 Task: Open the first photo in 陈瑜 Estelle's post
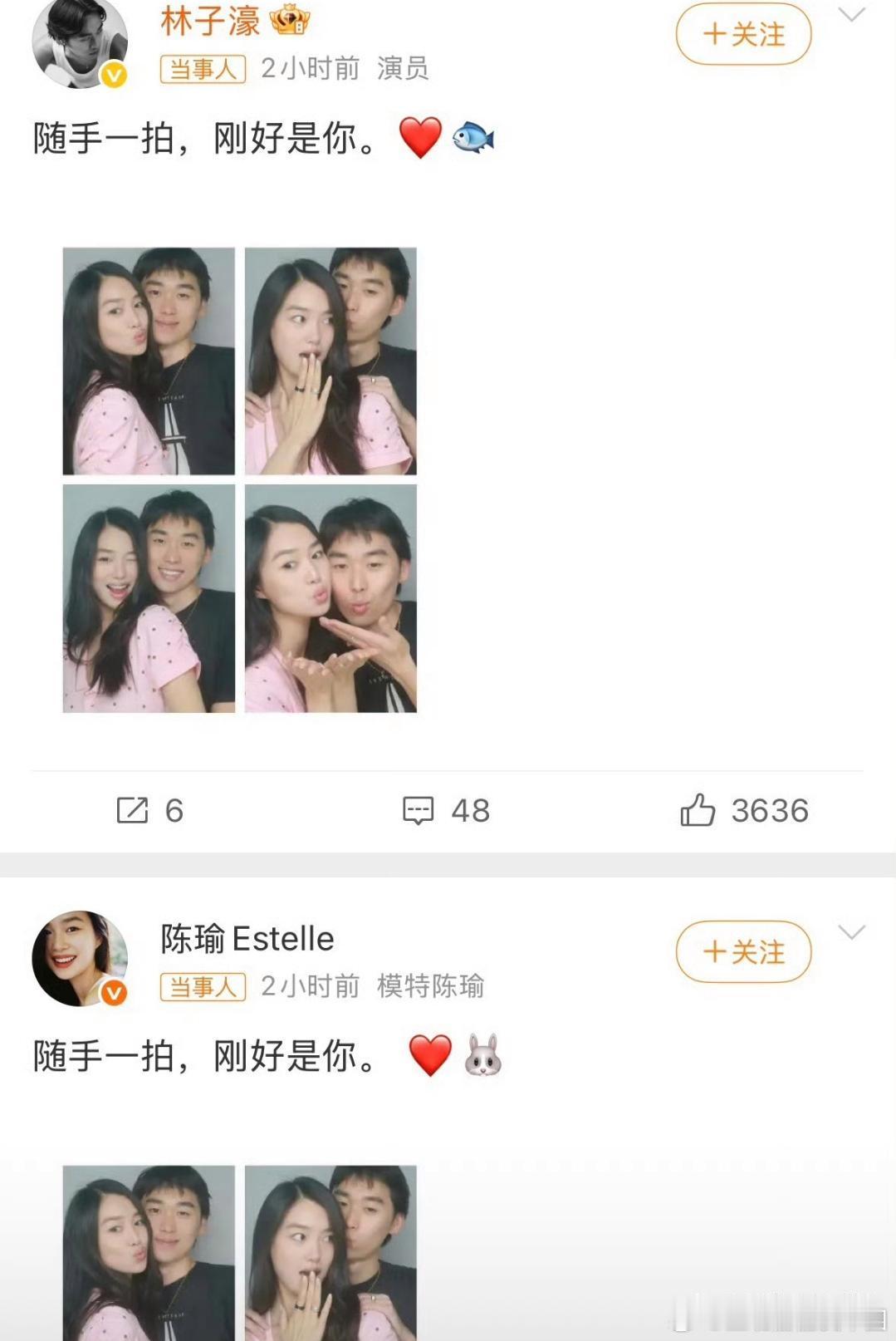click(149, 1253)
